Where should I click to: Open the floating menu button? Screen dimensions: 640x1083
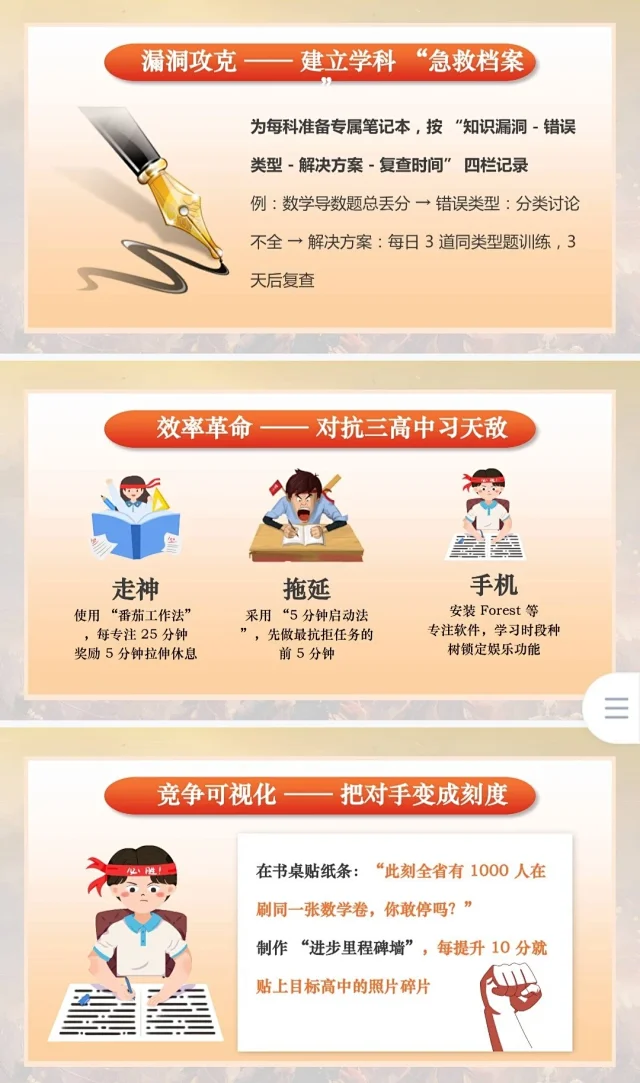(x=616, y=708)
